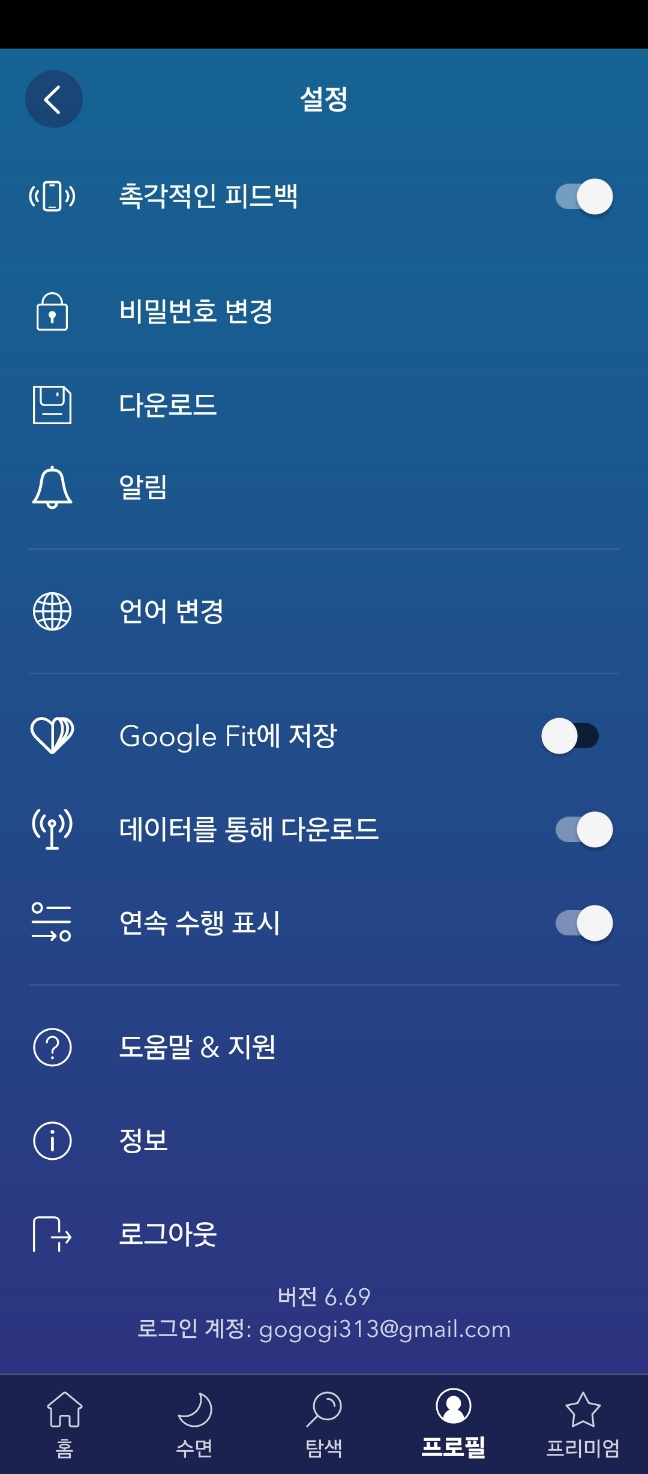Viewport: 648px width, 1474px height.
Task: Open 도움말 & 지원
Action: (x=197, y=1047)
